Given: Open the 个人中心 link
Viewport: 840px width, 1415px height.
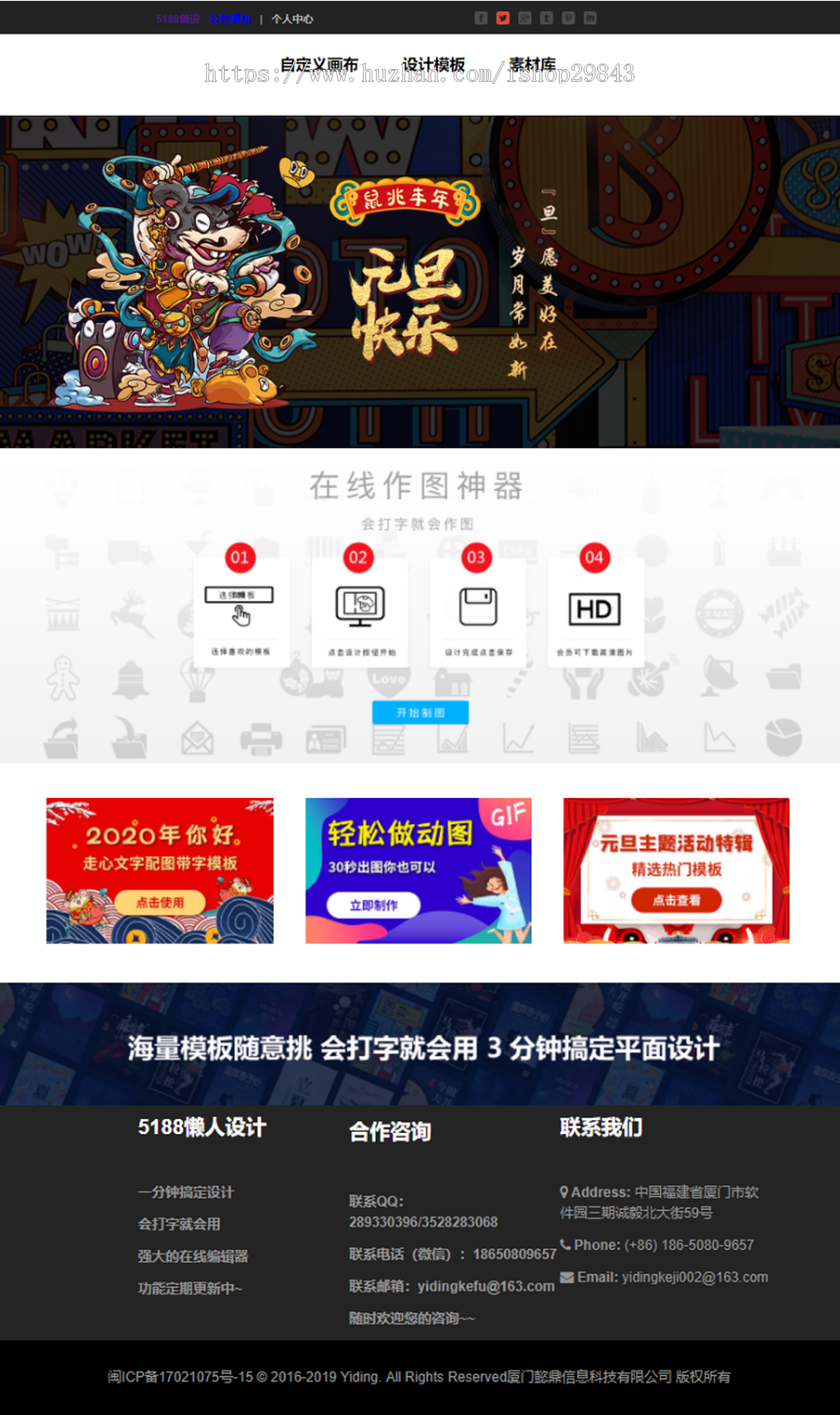Looking at the screenshot, I should (292, 19).
